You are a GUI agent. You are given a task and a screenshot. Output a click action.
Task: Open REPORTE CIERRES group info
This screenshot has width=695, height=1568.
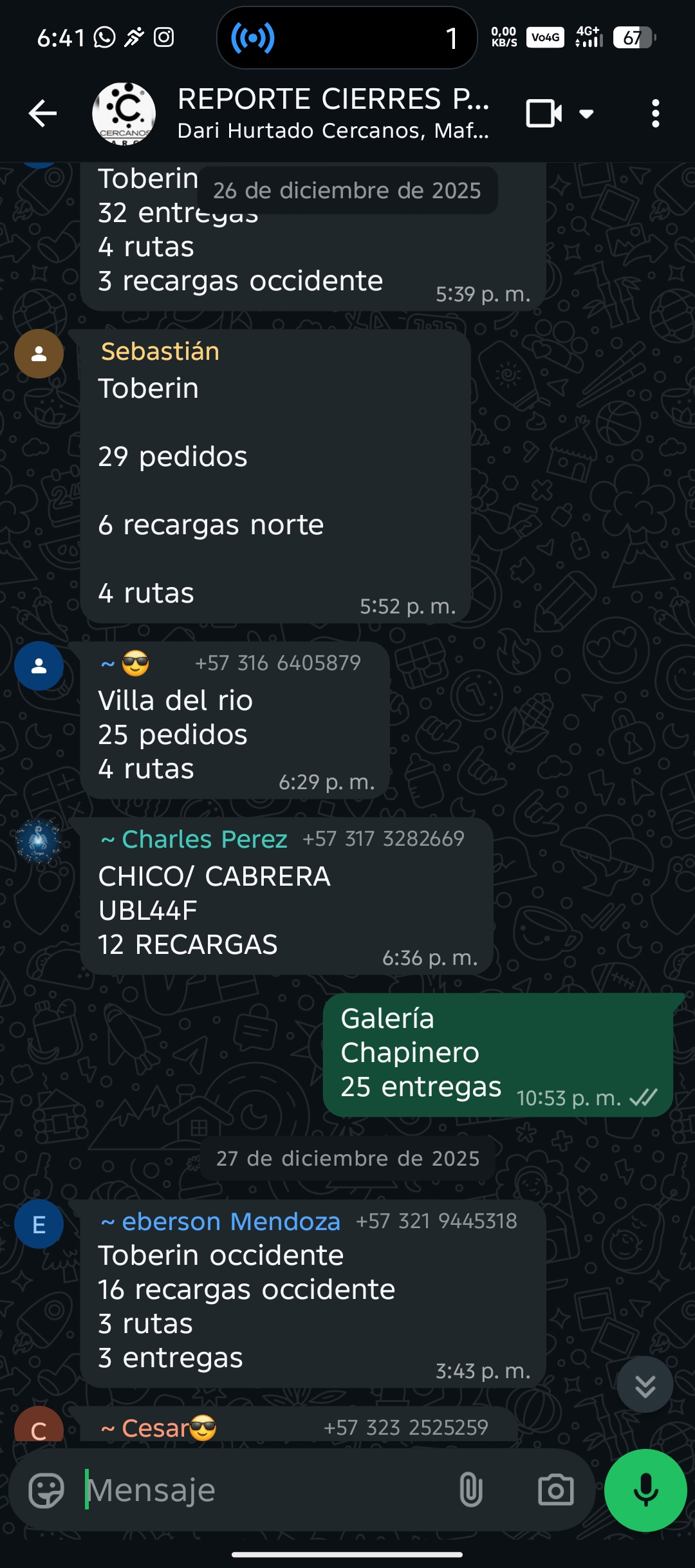point(332,113)
